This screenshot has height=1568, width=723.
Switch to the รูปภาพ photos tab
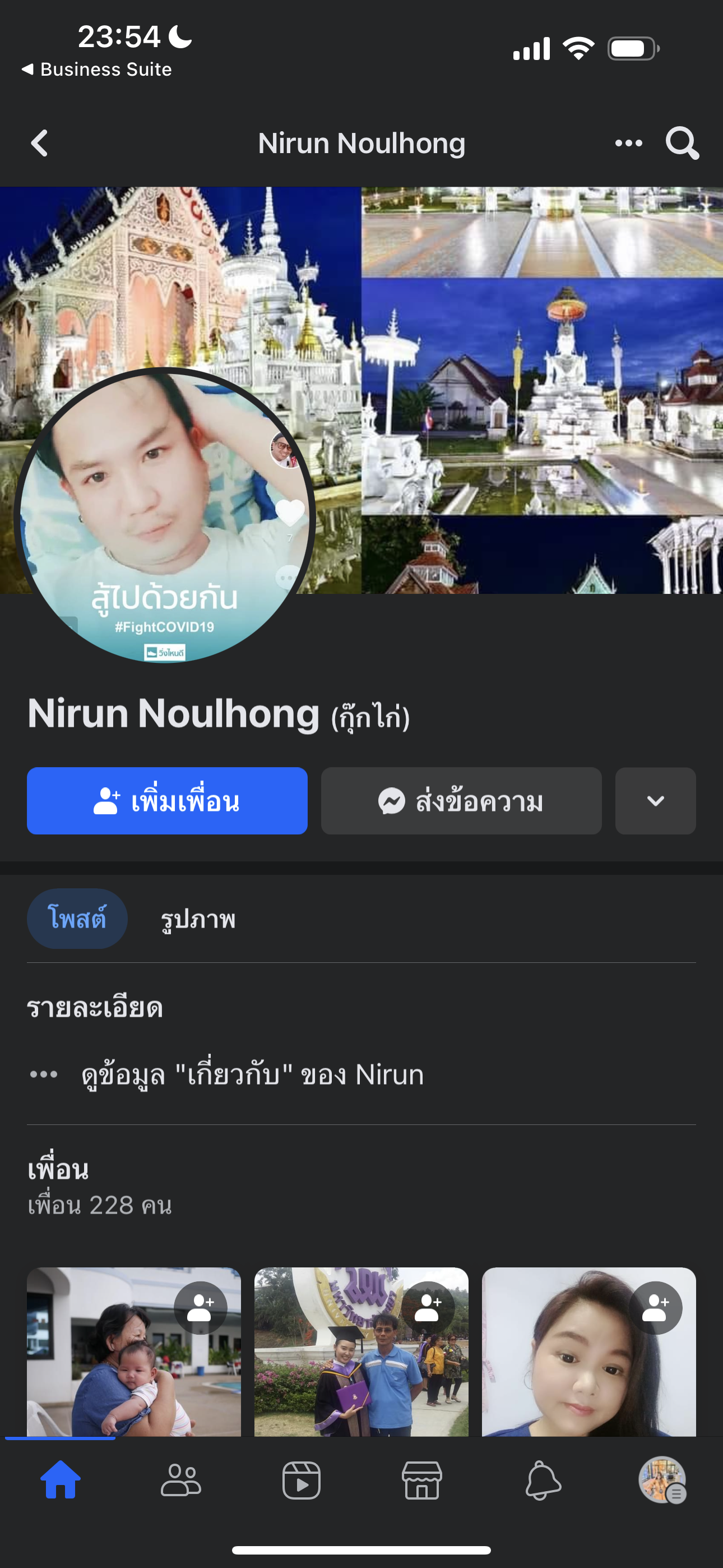(x=198, y=919)
